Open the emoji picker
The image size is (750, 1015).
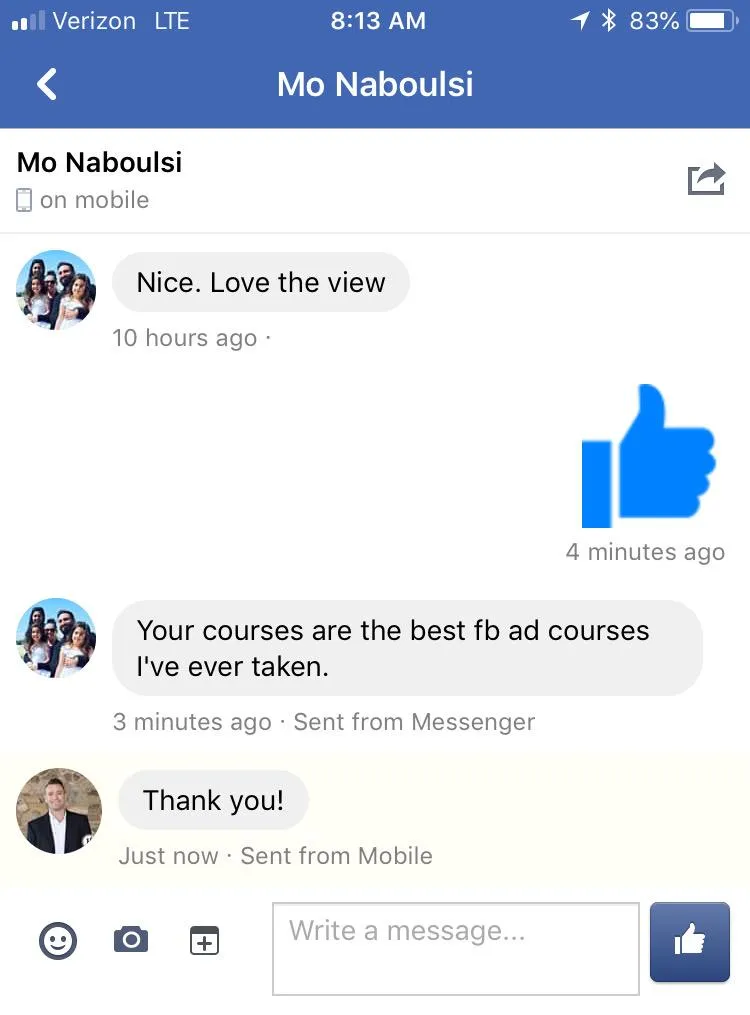coord(58,941)
